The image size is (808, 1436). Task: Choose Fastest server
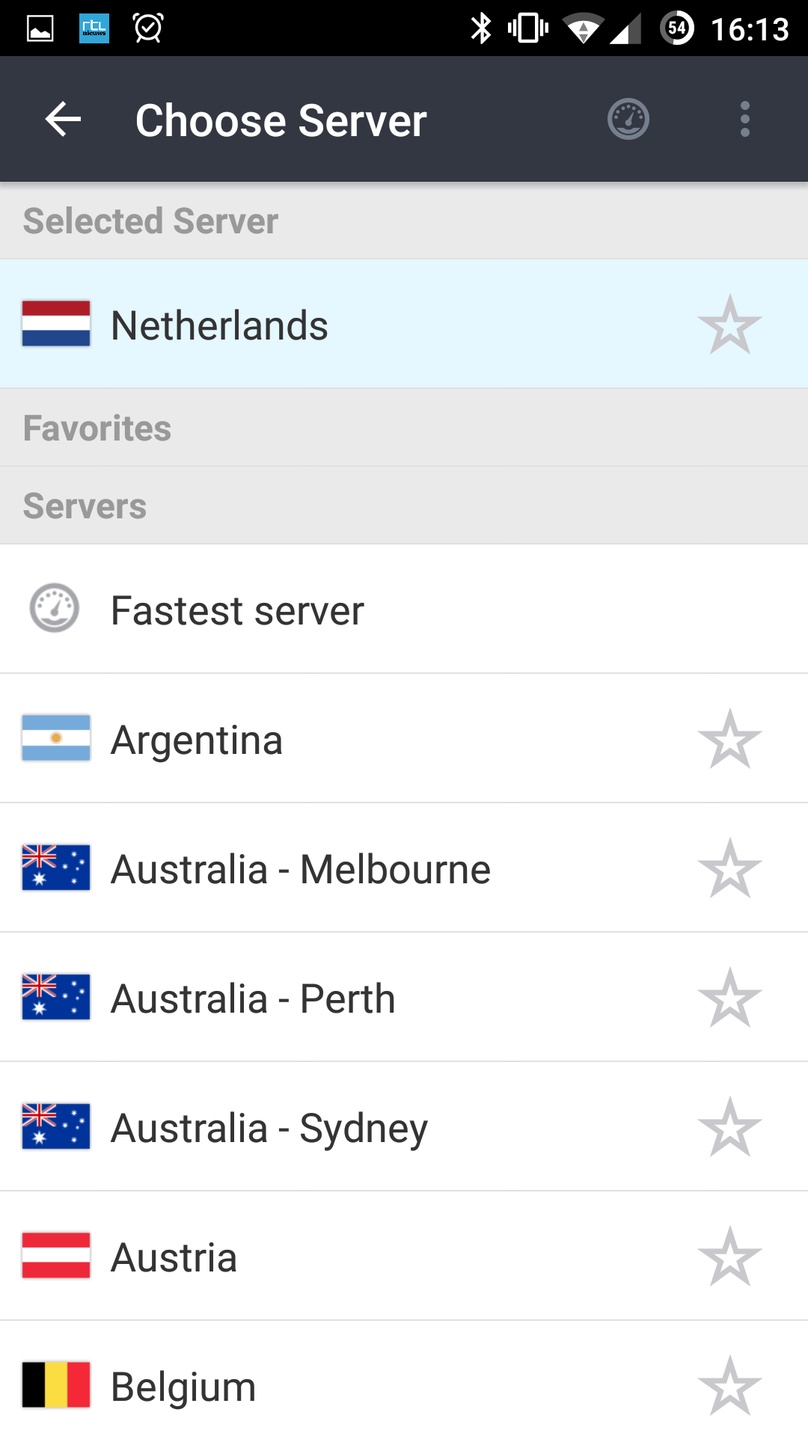404,610
